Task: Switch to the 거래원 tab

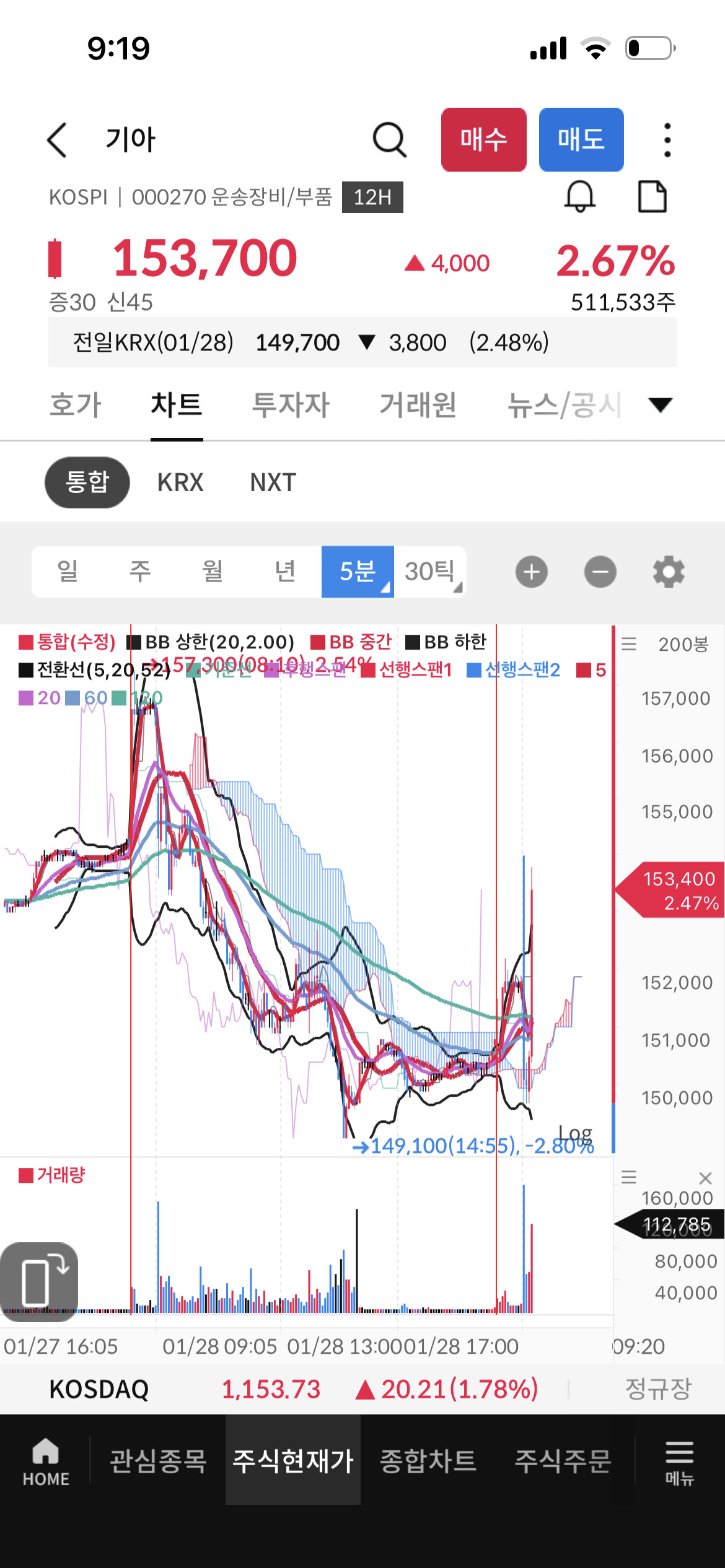Action: [x=418, y=405]
